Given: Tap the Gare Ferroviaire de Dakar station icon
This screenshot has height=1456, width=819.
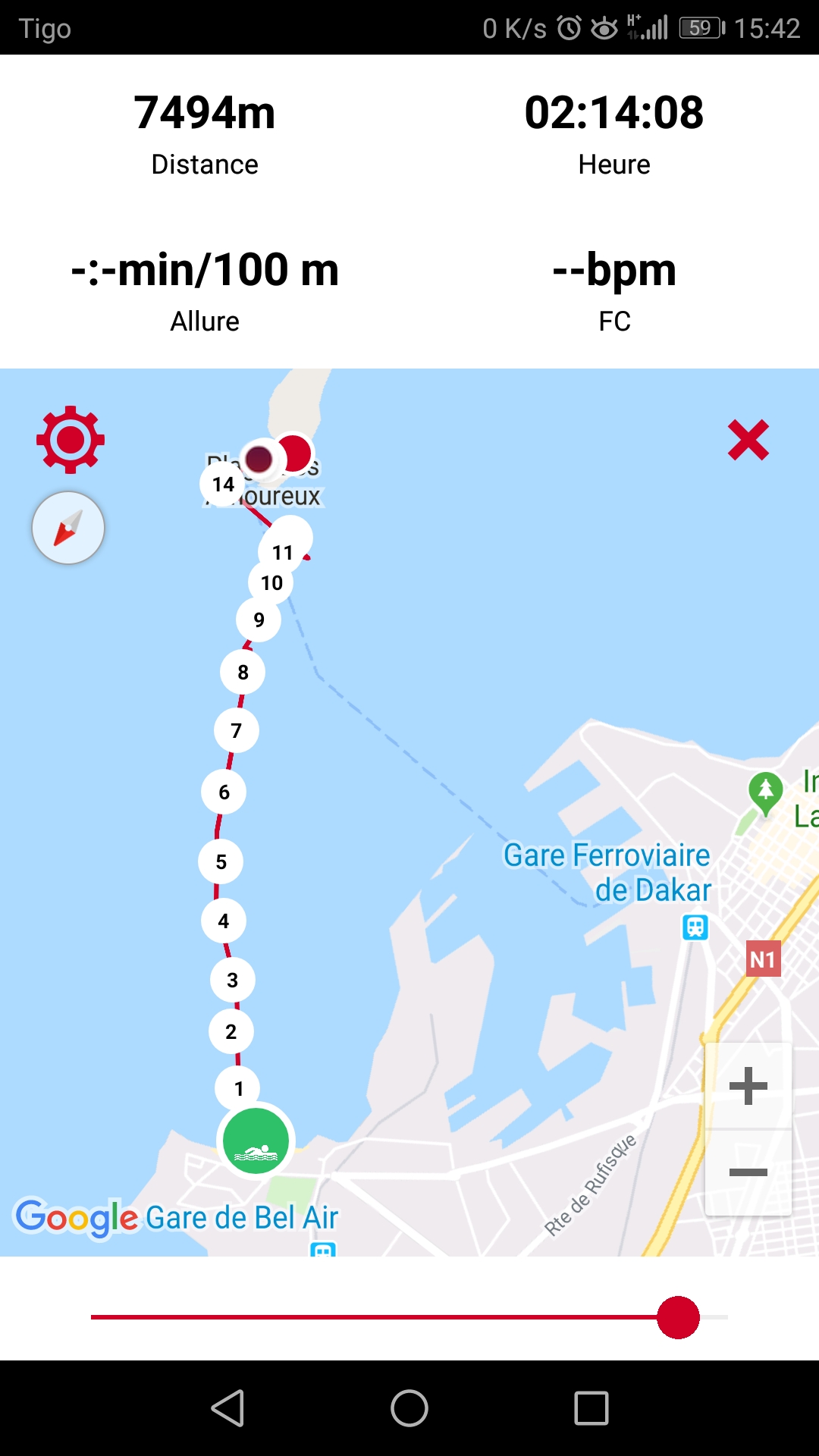Looking at the screenshot, I should (x=695, y=927).
